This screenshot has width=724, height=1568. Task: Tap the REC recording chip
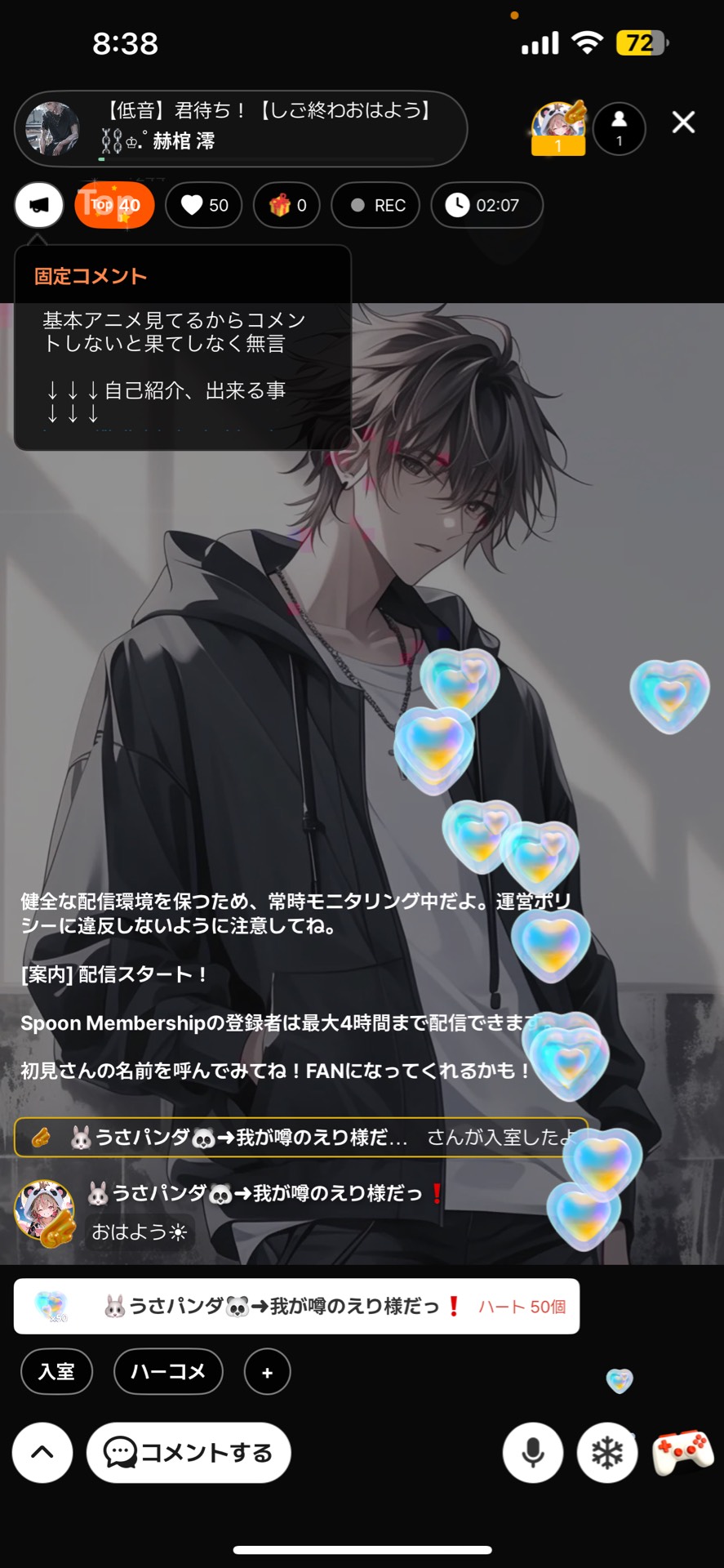[375, 205]
